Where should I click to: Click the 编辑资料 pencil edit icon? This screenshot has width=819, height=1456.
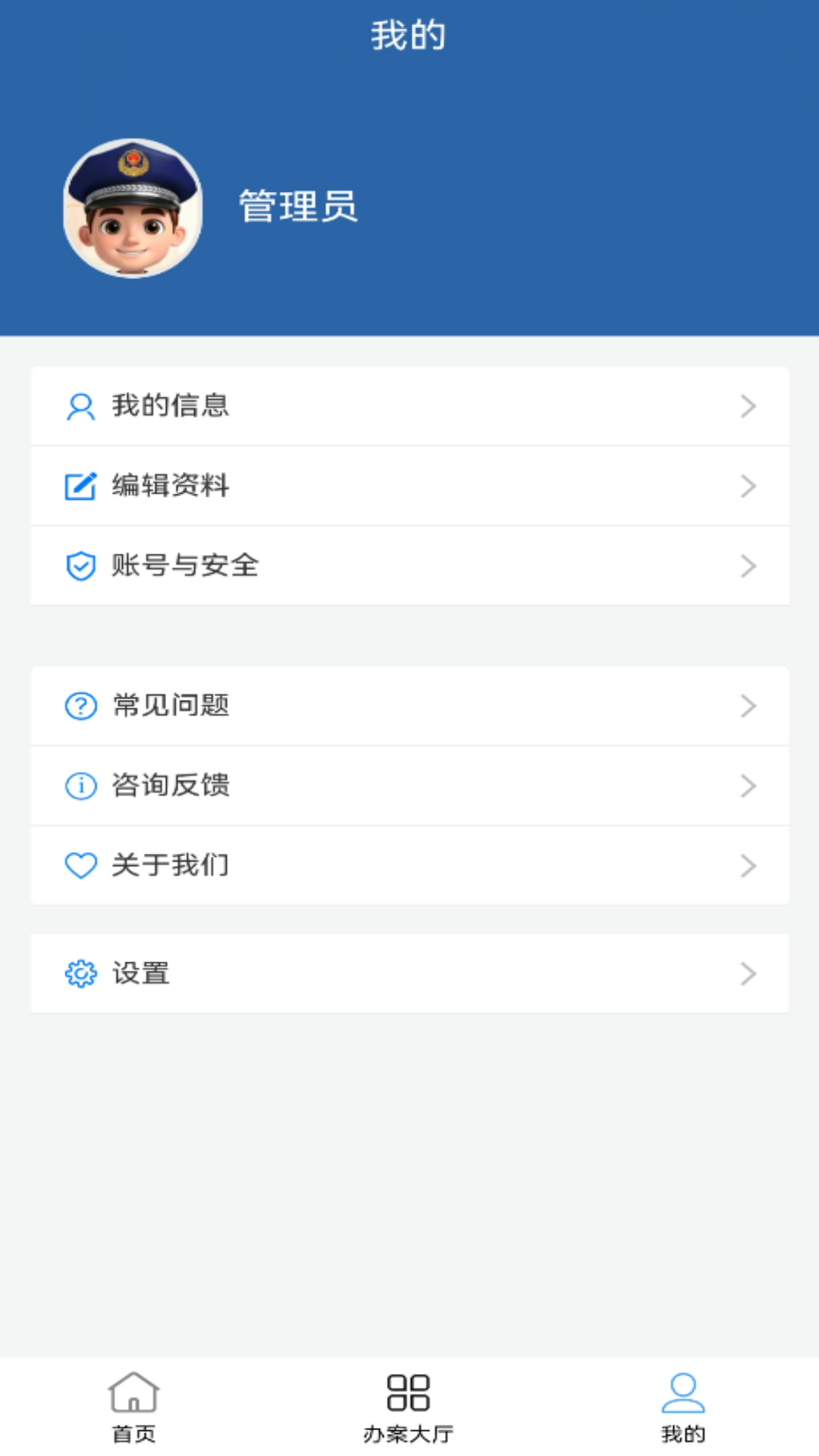coord(80,486)
